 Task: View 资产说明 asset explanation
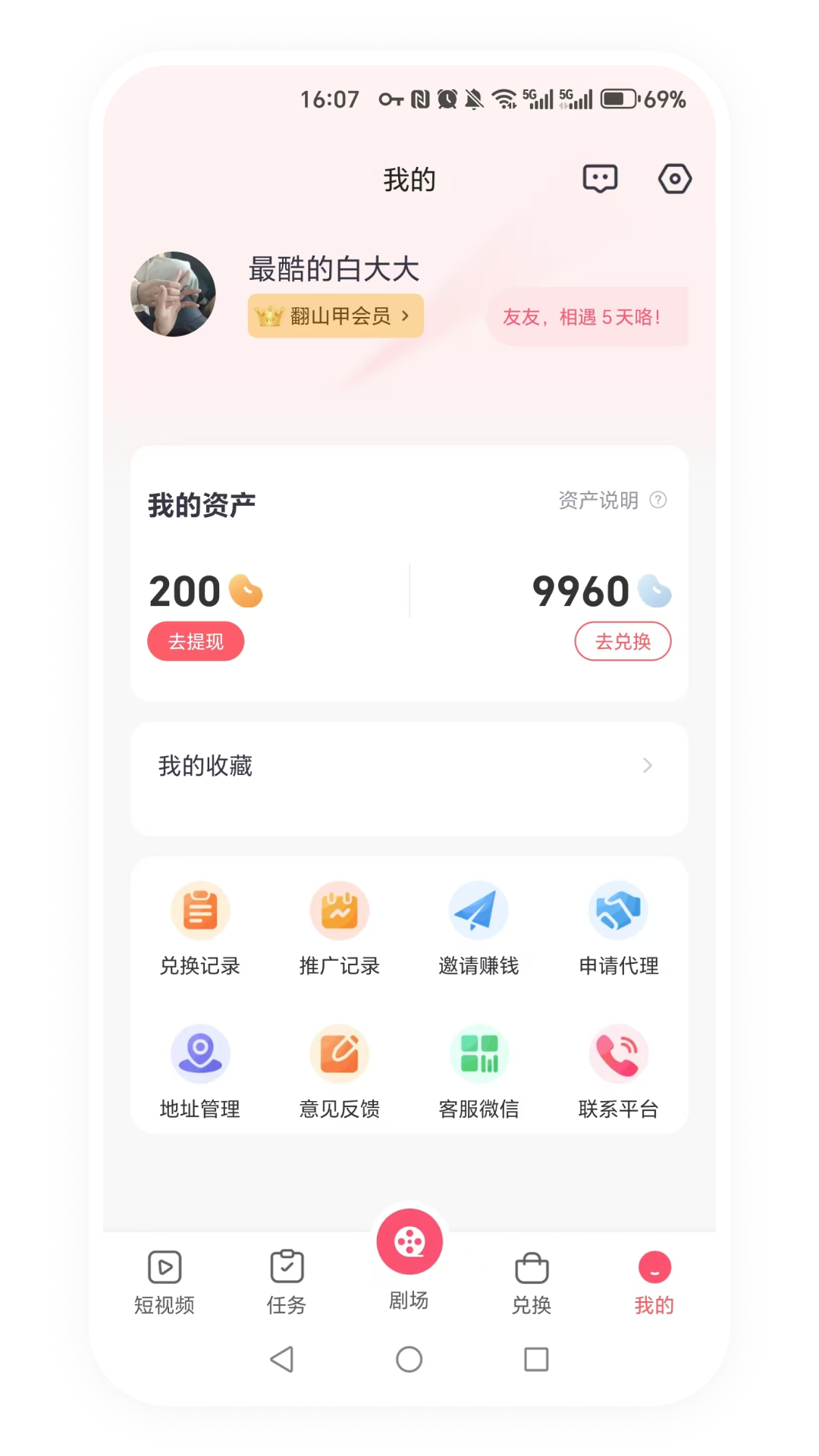point(612,500)
